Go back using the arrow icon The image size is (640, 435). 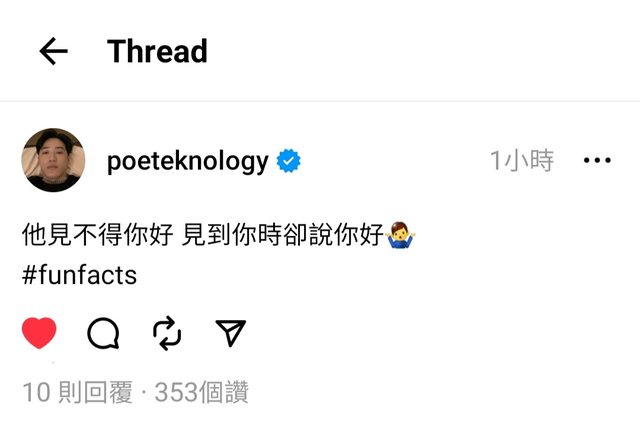pyautogui.click(x=52, y=51)
